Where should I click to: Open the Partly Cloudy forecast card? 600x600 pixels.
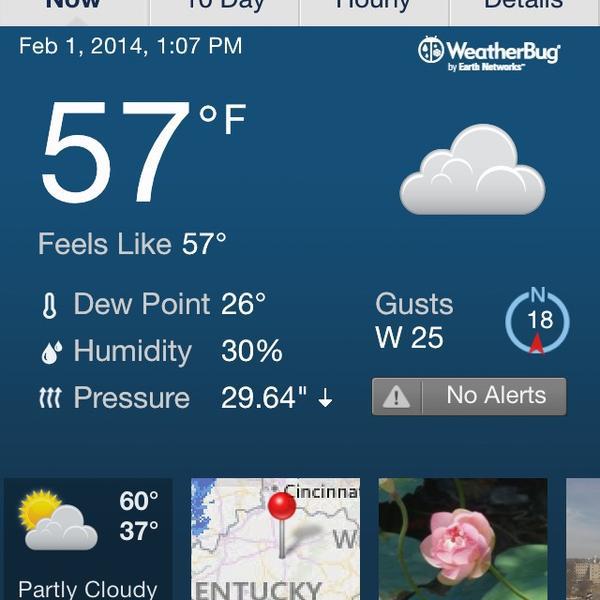[x=88, y=540]
